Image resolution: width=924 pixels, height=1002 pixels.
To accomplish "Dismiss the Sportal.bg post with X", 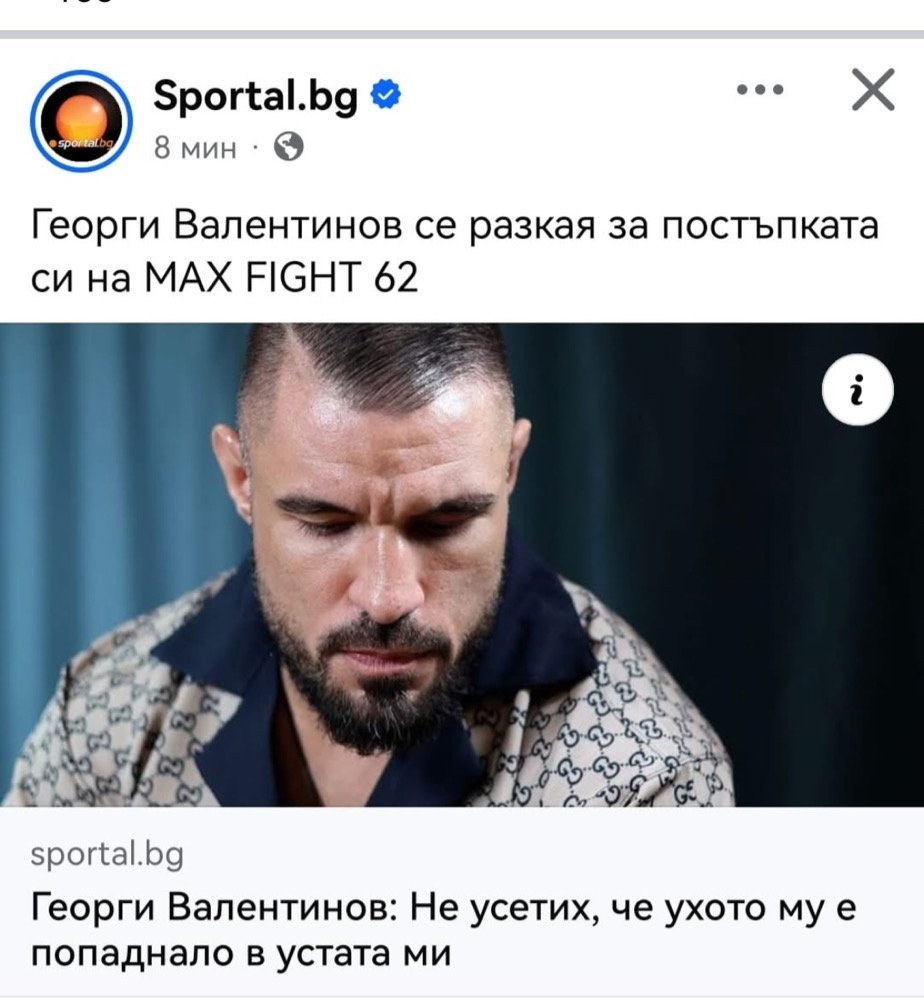I will (x=873, y=89).
